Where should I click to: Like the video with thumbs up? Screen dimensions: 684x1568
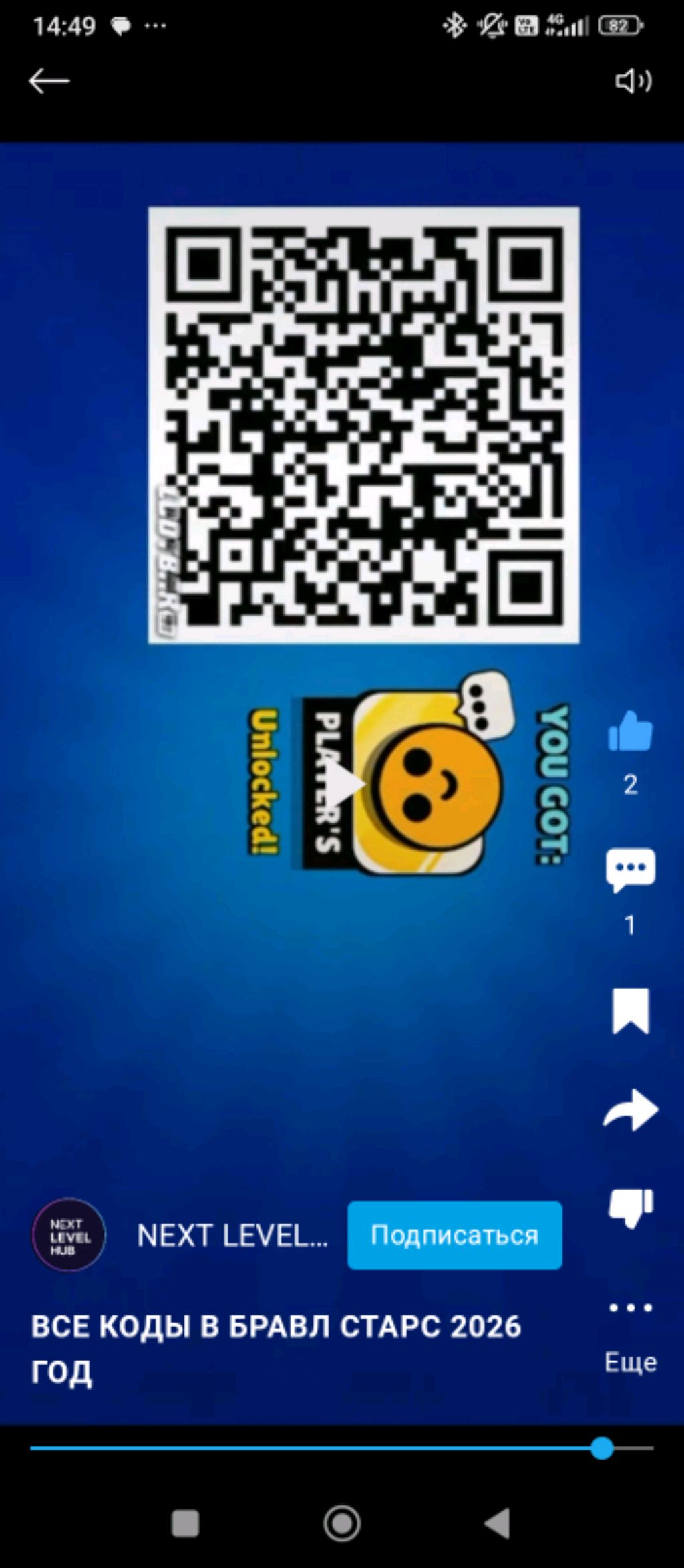click(630, 733)
